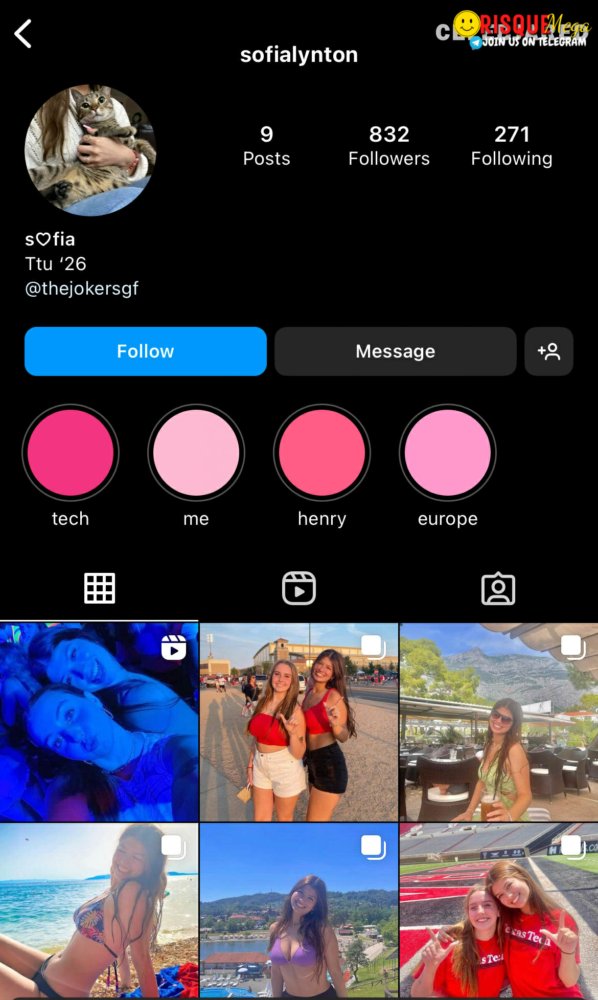Open the tech story highlight

coord(70,453)
